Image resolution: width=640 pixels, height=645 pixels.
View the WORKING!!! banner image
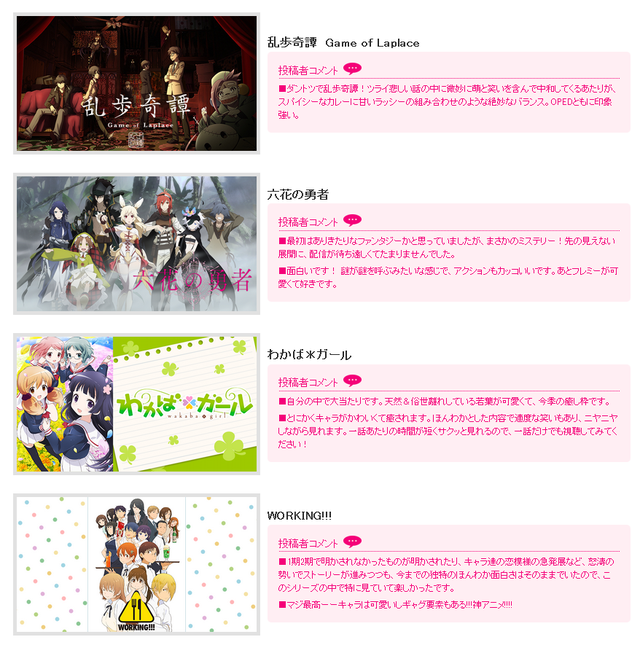click(137, 563)
